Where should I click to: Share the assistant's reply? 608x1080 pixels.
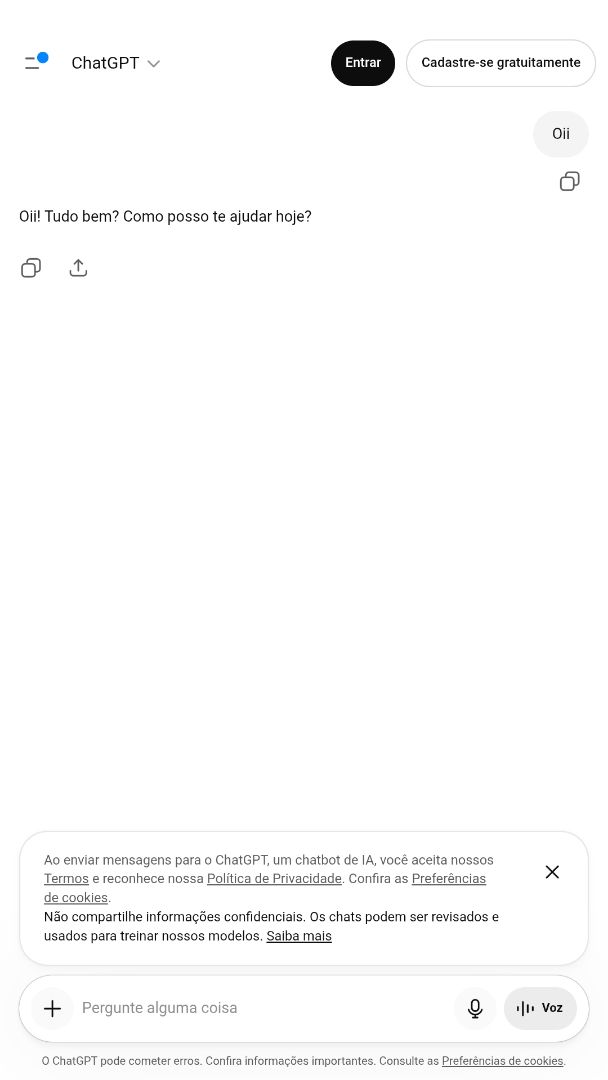click(x=78, y=268)
